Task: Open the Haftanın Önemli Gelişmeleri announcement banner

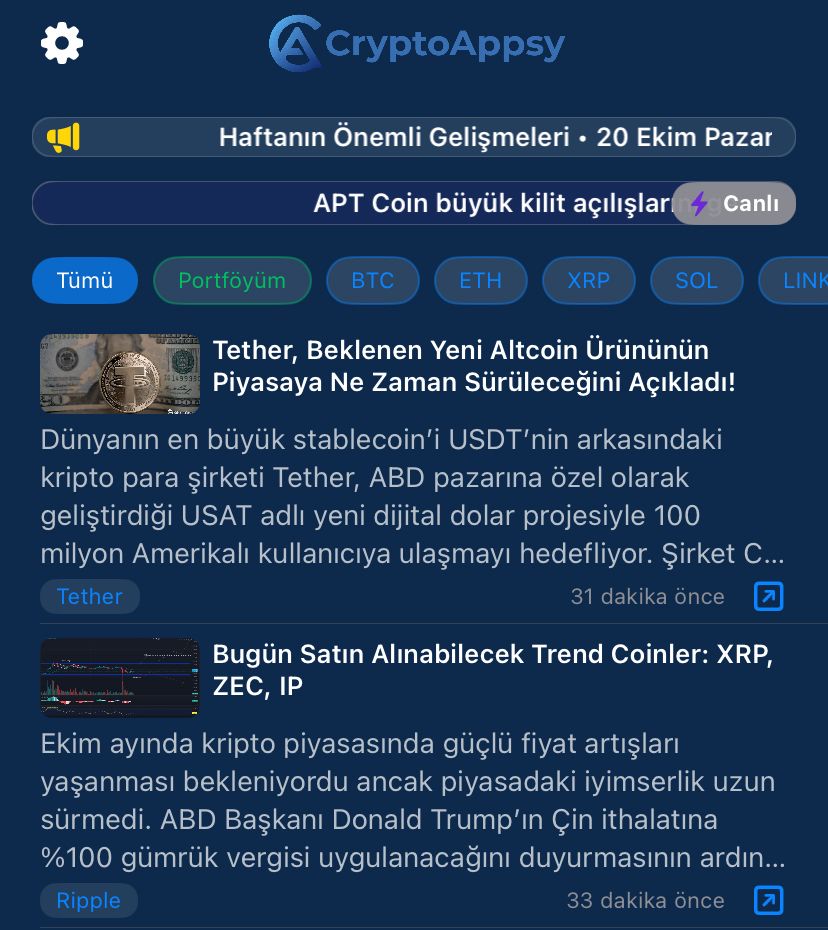Action: pyautogui.click(x=414, y=137)
